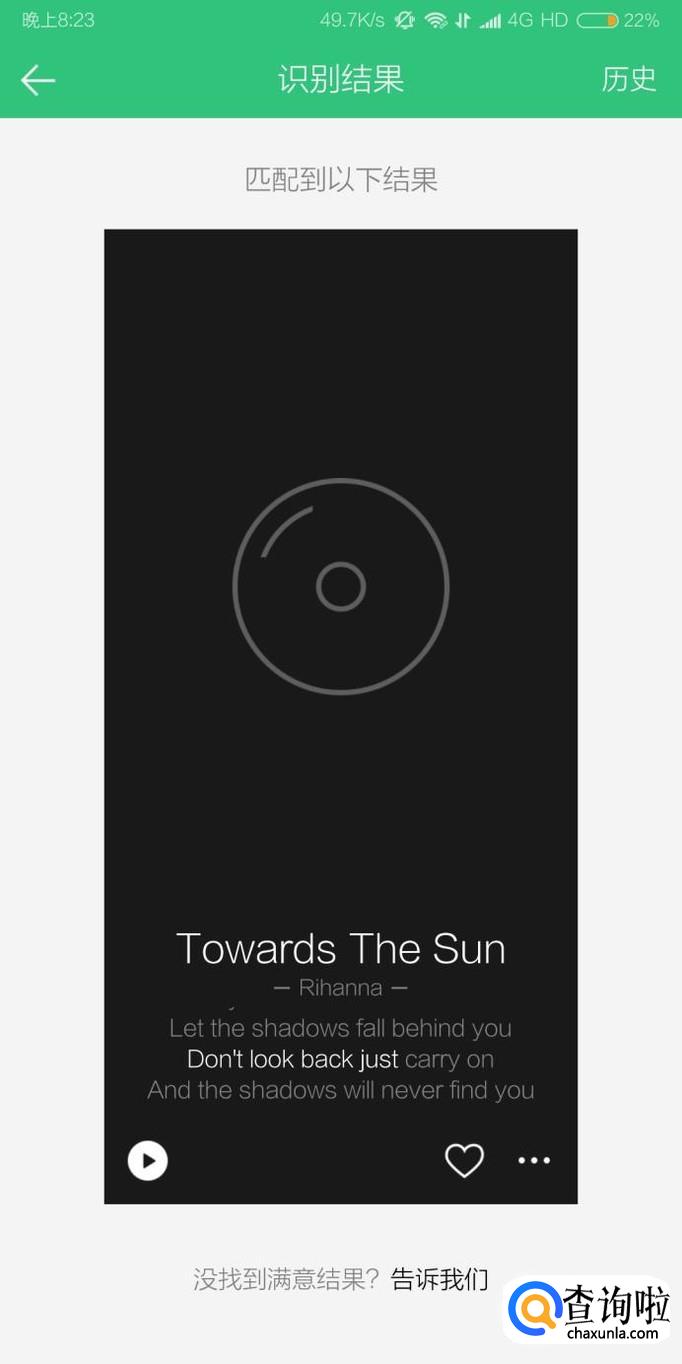Open the Towards The Sun result card

341,716
